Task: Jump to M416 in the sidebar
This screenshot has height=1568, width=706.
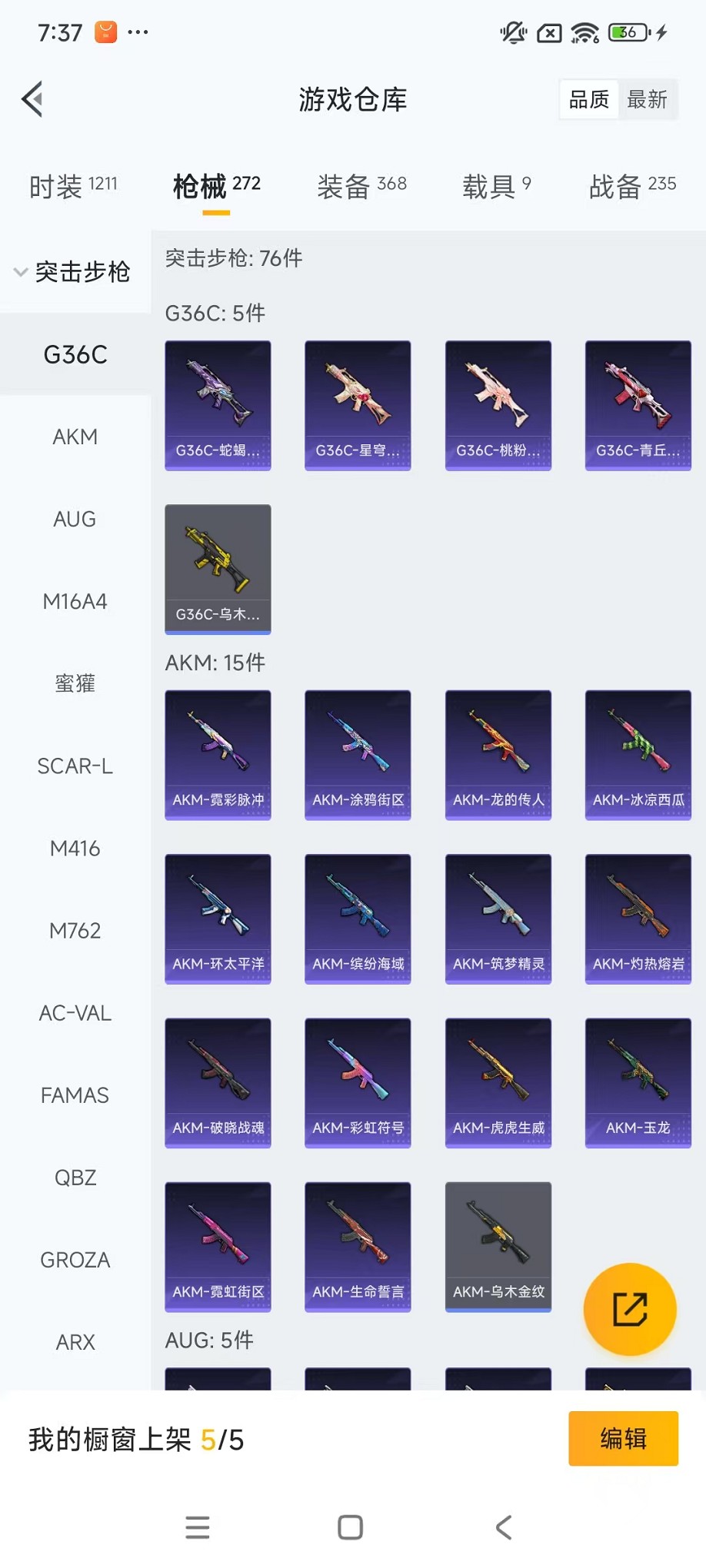Action: [75, 849]
